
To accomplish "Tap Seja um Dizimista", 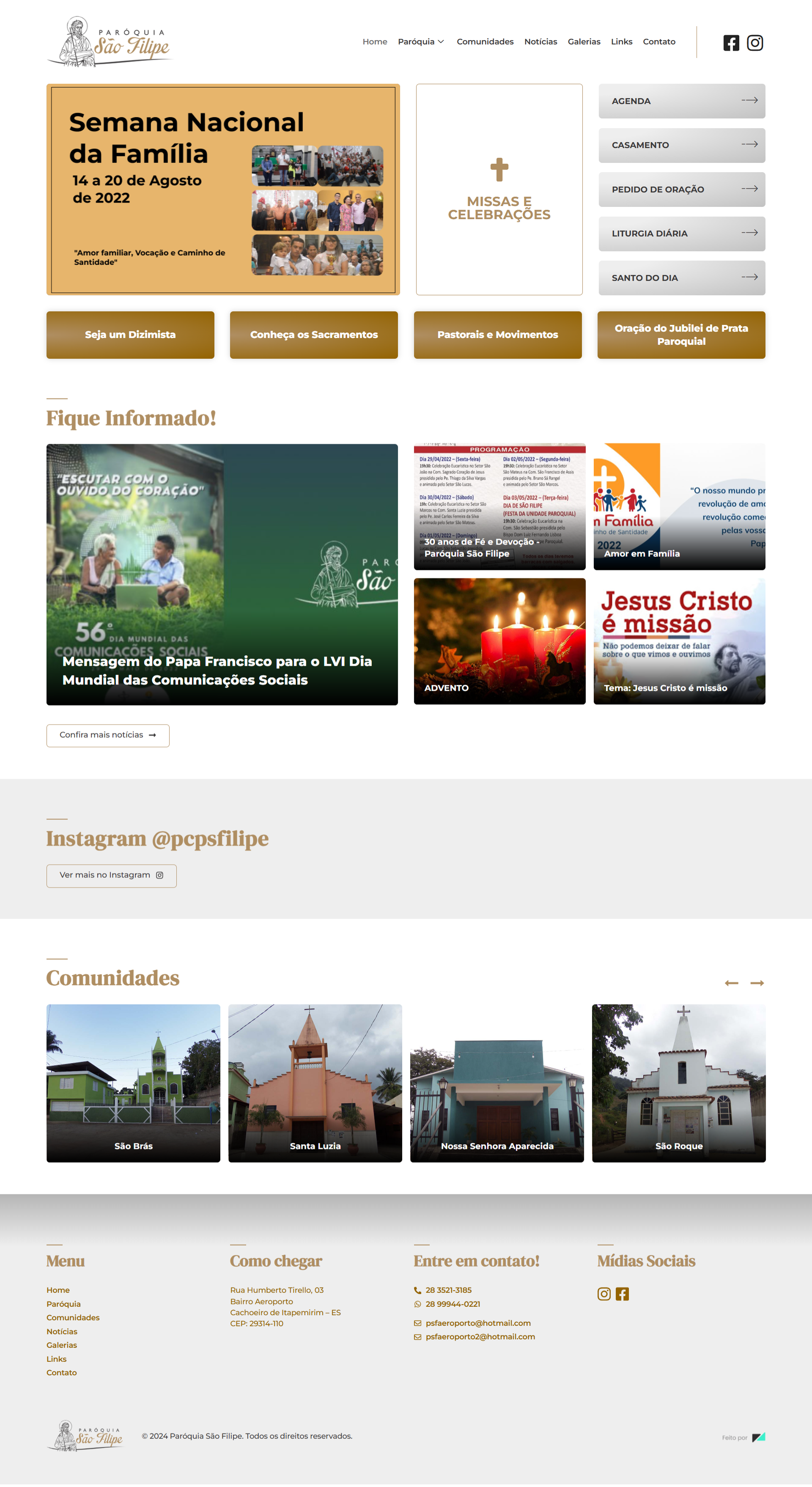I will pyautogui.click(x=130, y=335).
